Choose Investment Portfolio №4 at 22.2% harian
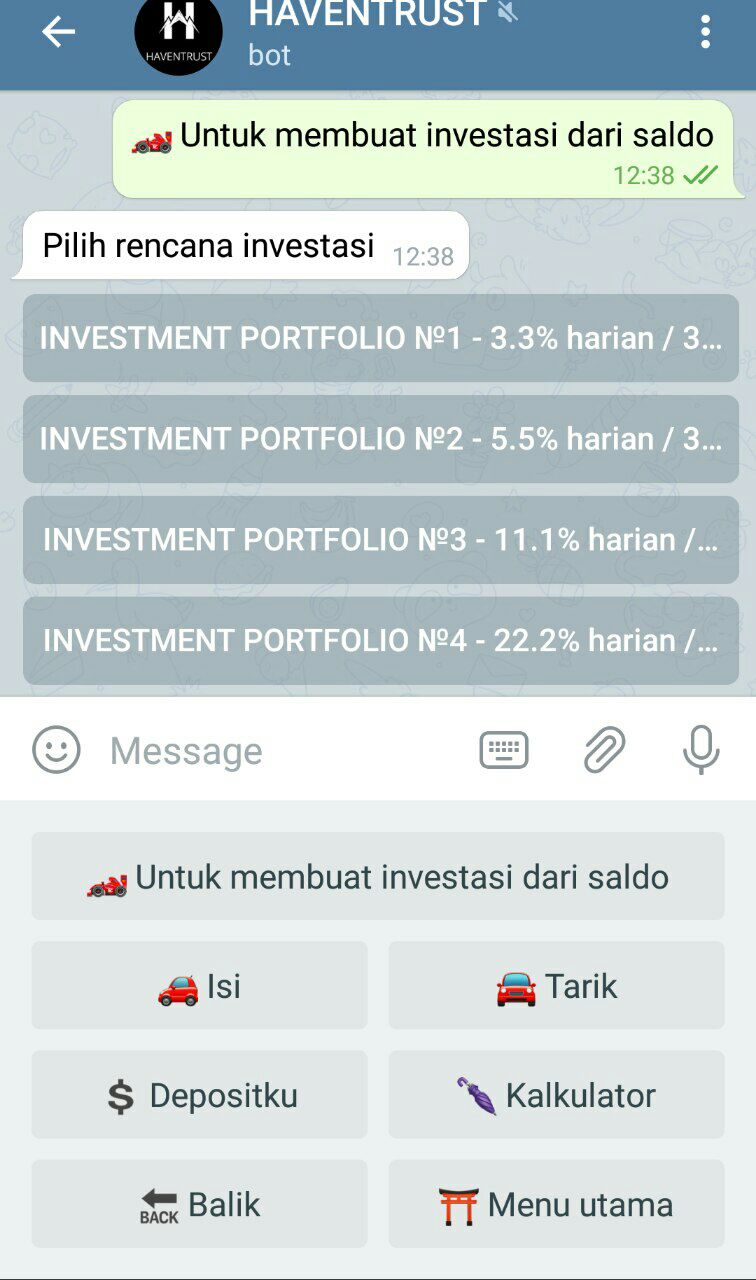The width and height of the screenshot is (756, 1280). pyautogui.click(x=381, y=641)
